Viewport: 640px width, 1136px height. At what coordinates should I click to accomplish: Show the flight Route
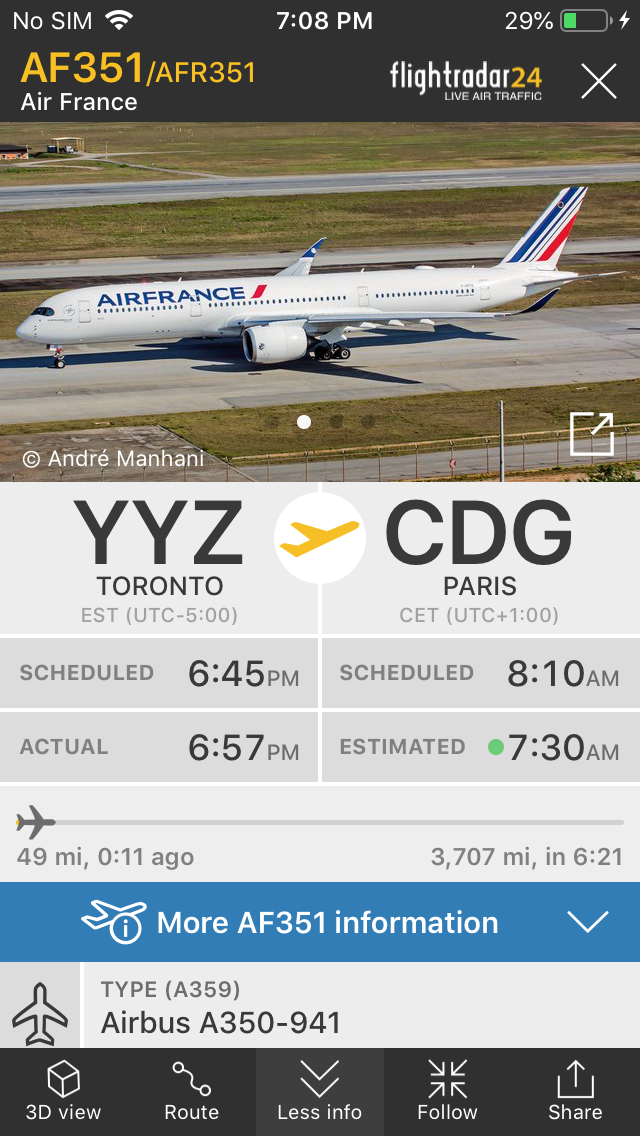click(x=191, y=1092)
